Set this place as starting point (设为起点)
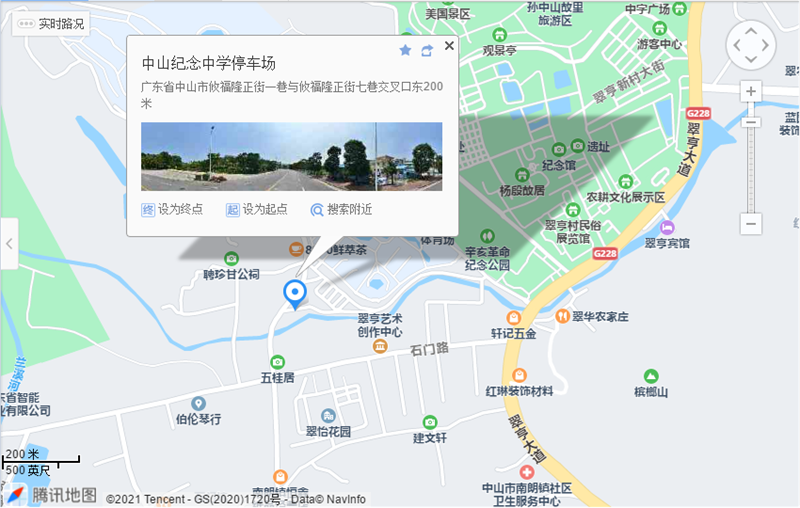Image resolution: width=800 pixels, height=508 pixels. click(257, 209)
